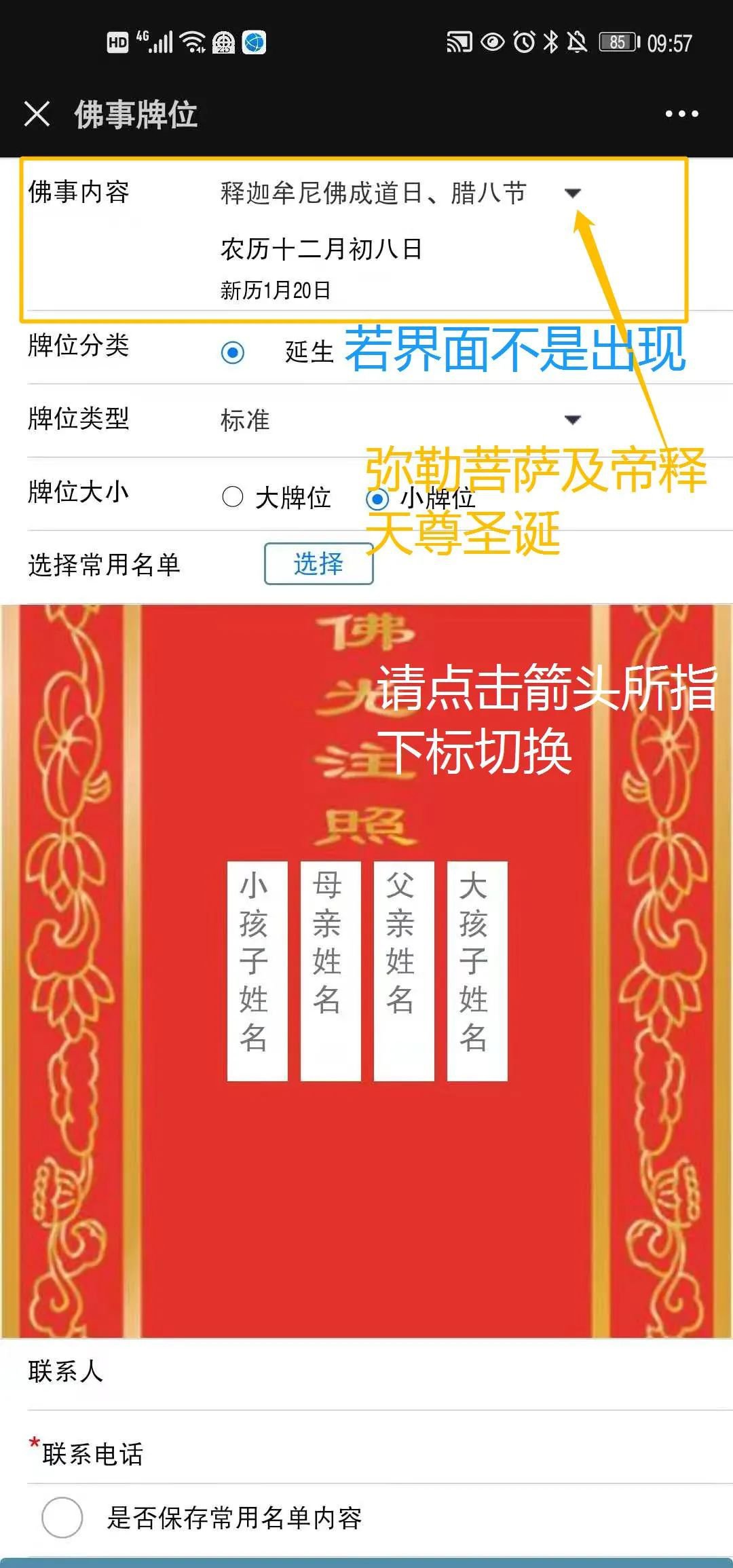Focus the 联系人 input field

tap(407, 1373)
